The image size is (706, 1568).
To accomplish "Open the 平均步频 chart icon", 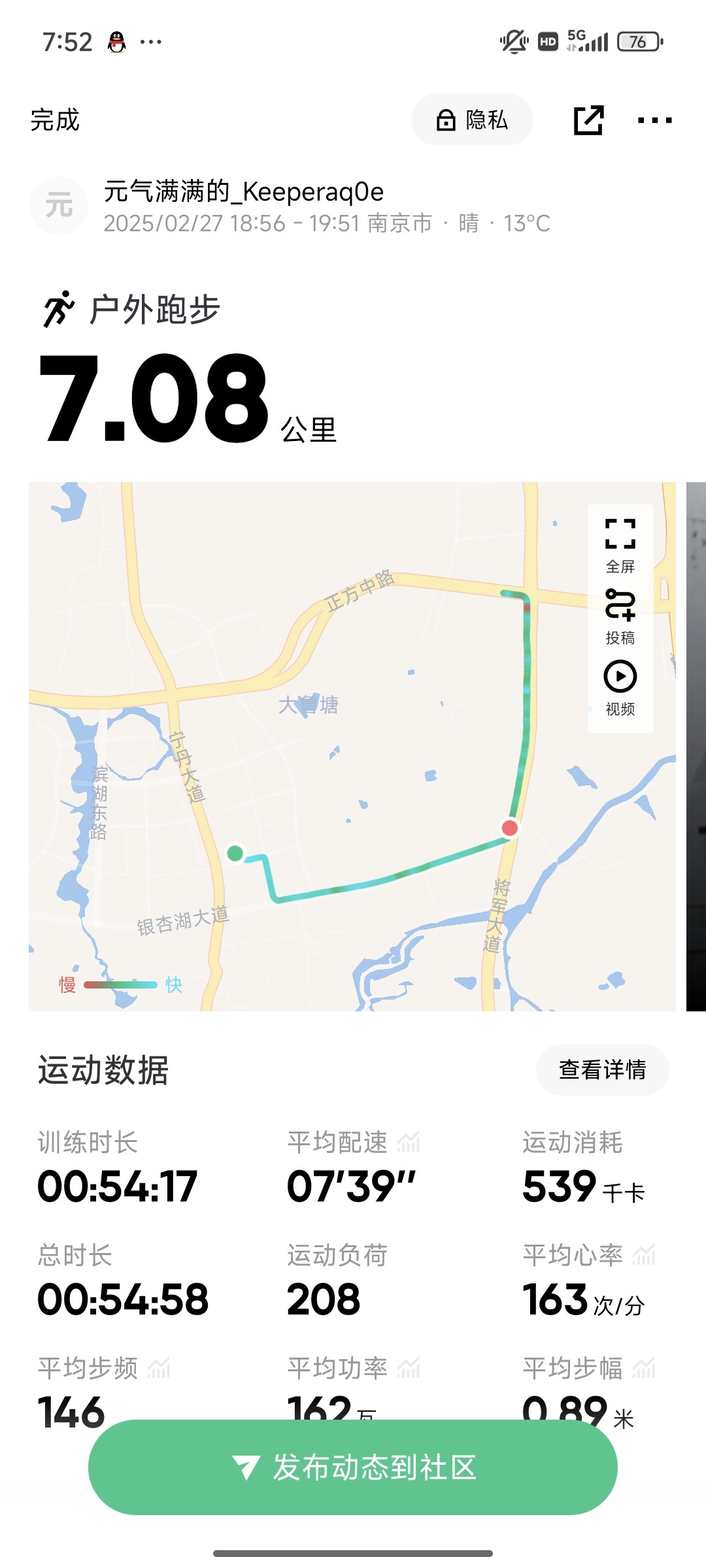I will (159, 1367).
